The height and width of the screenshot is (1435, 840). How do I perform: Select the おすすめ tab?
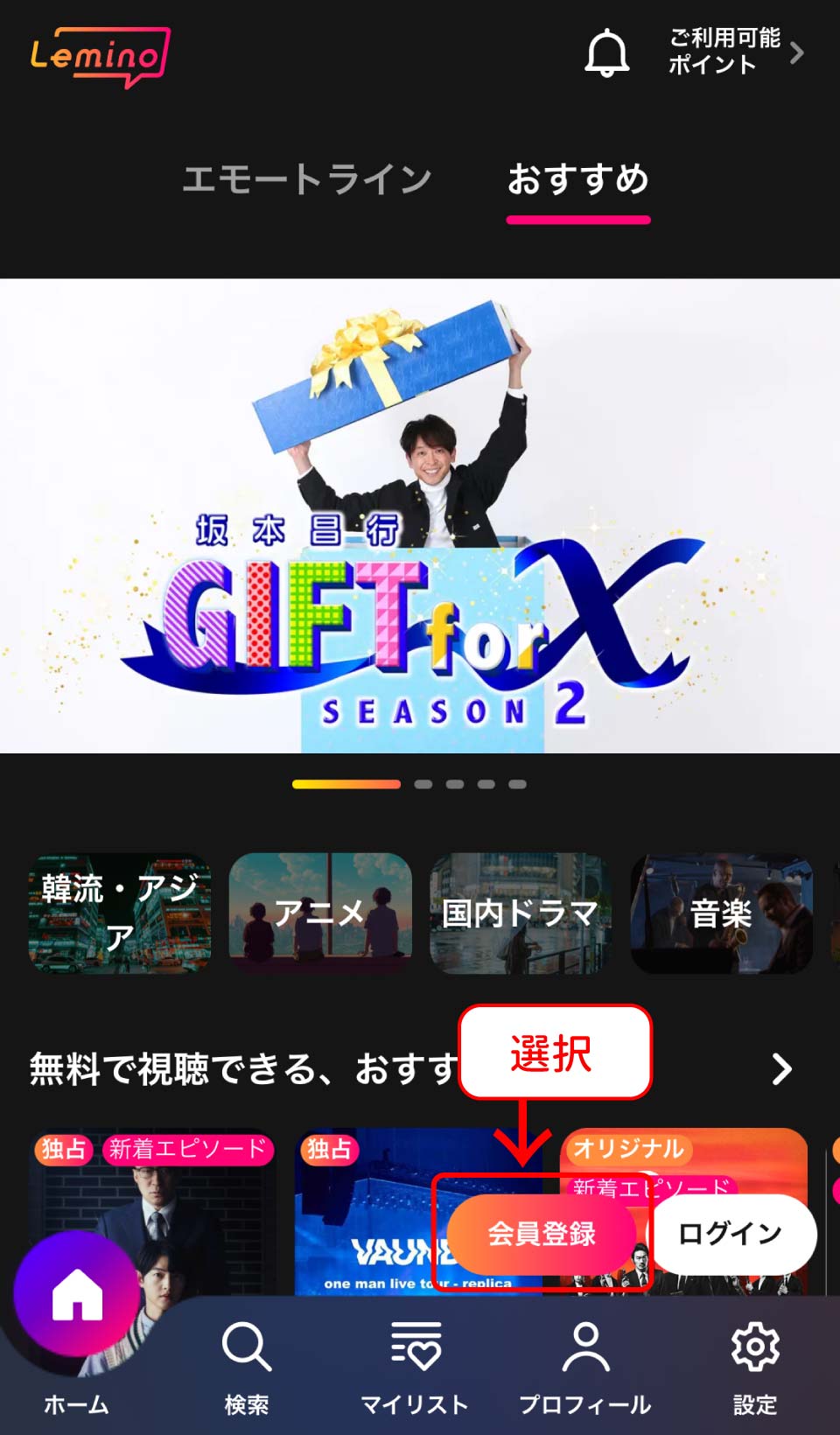[578, 179]
